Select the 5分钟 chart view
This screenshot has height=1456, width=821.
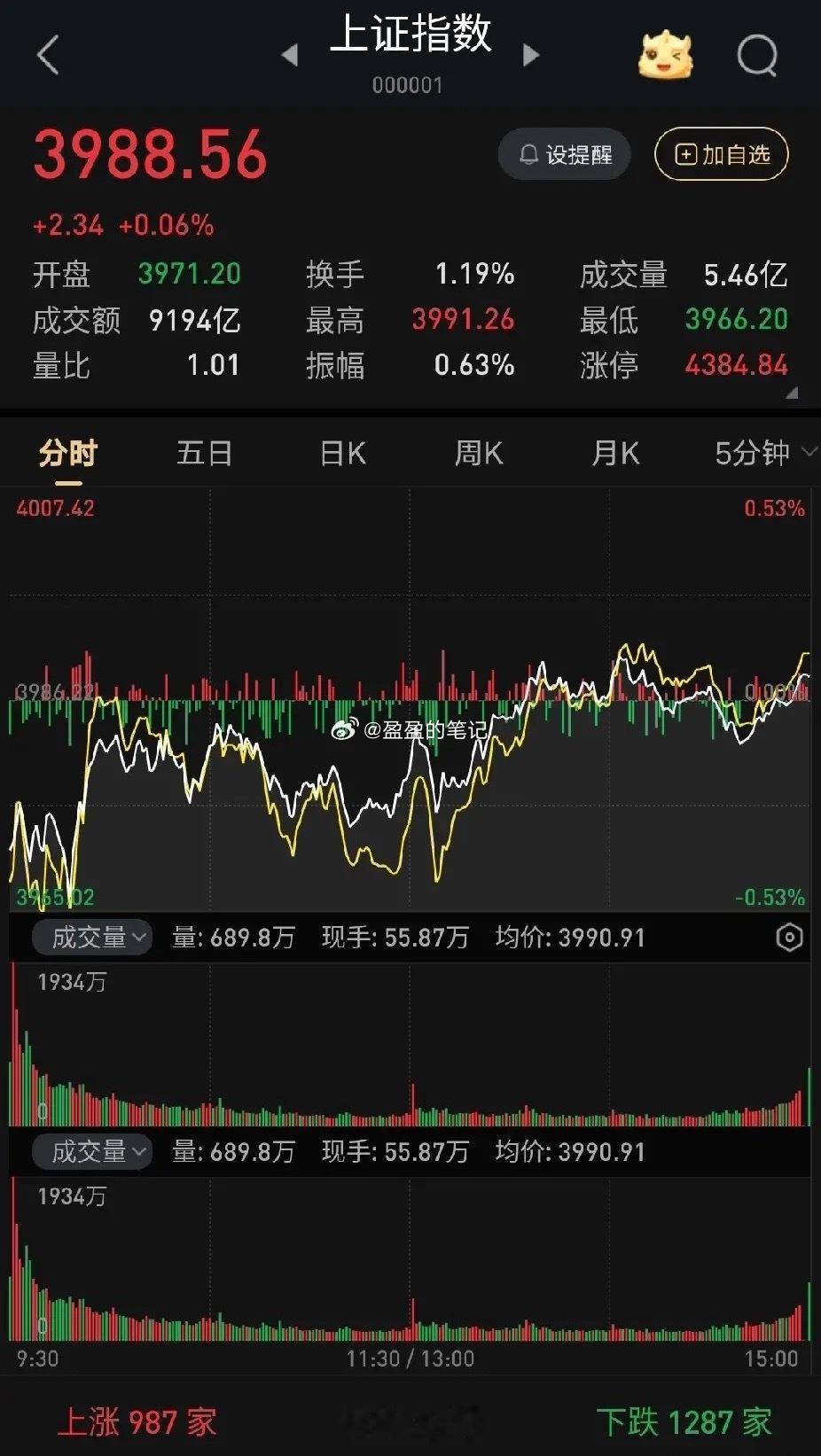point(753,453)
